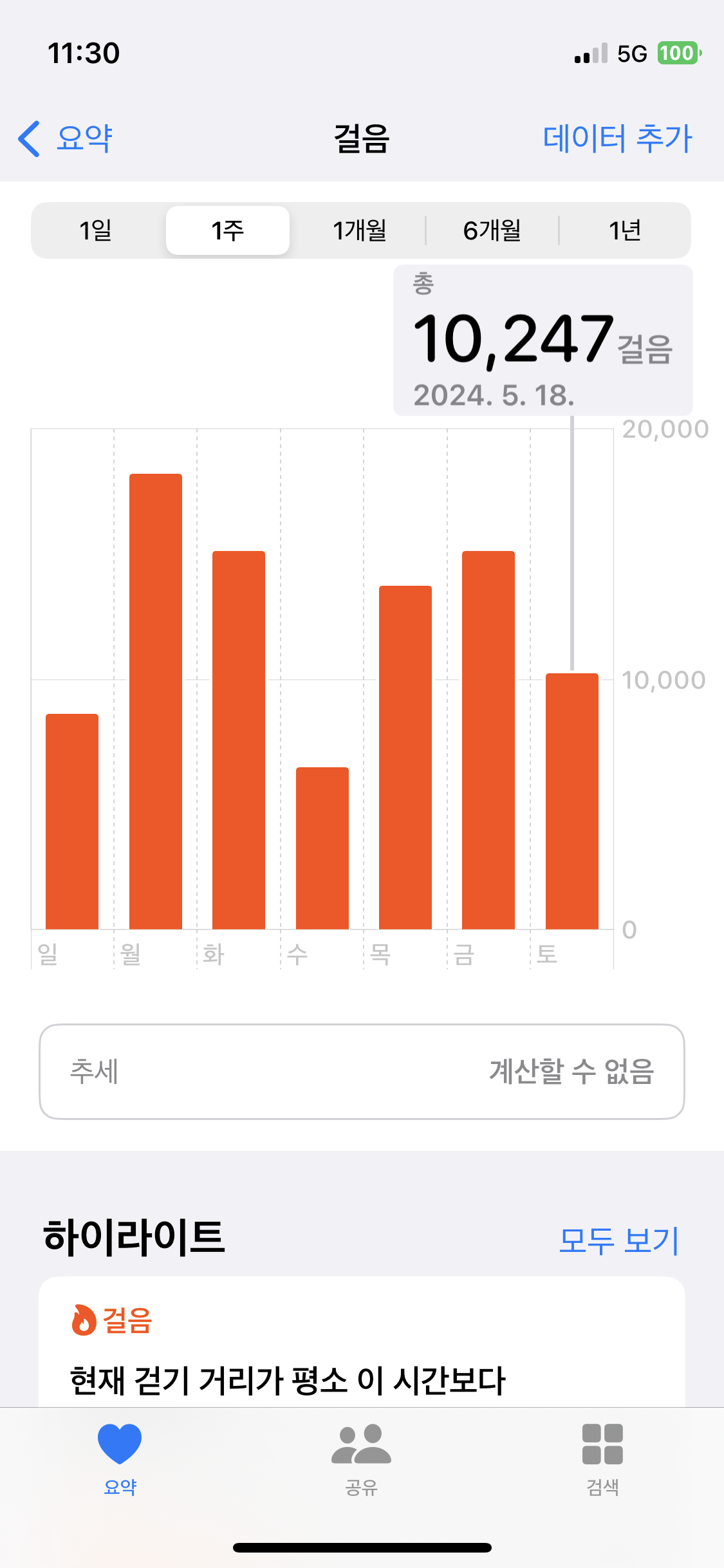Show the 6개월 chart
The width and height of the screenshot is (724, 1568).
[492, 230]
